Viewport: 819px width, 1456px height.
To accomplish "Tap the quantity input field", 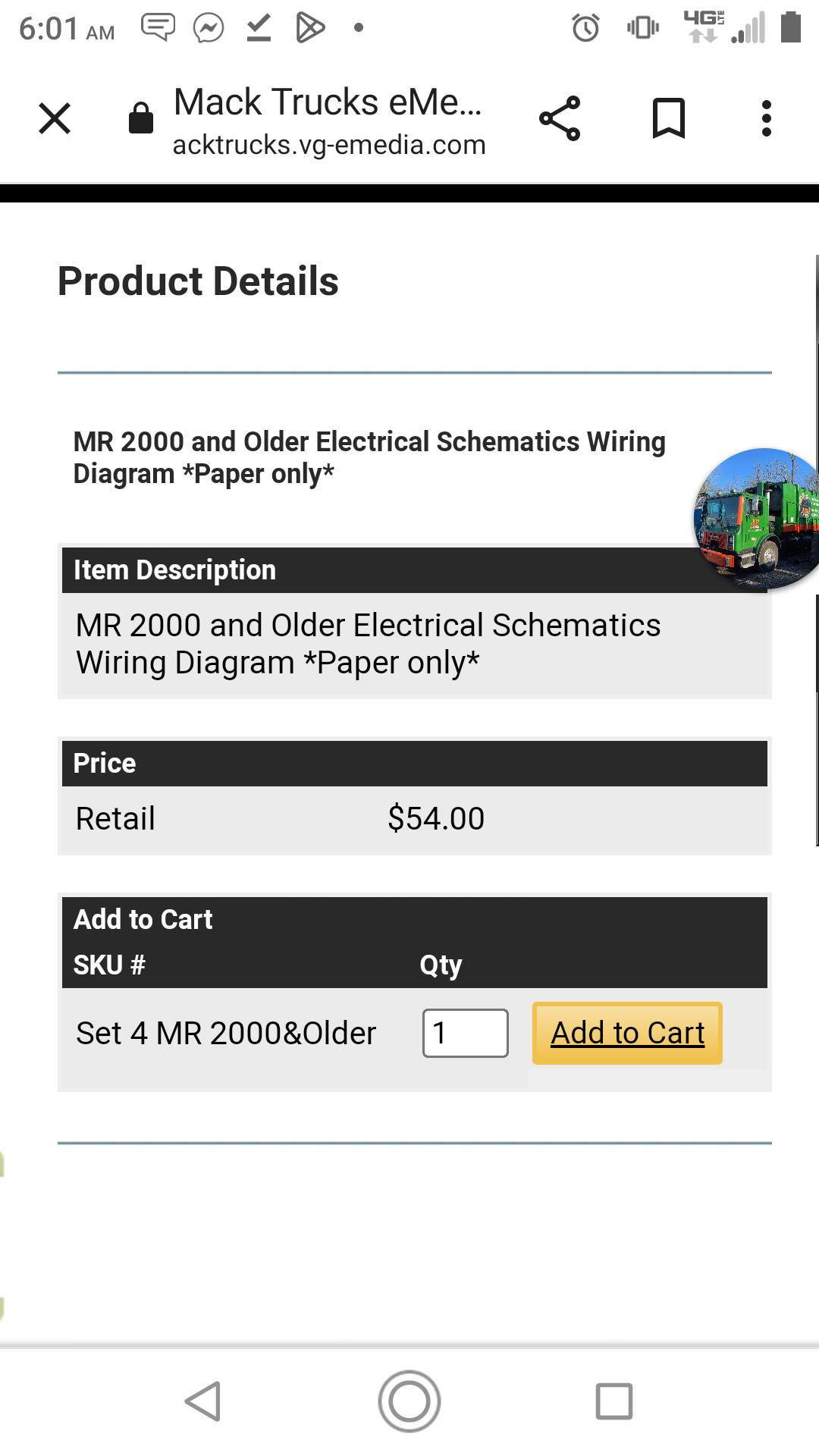I will (x=466, y=1033).
